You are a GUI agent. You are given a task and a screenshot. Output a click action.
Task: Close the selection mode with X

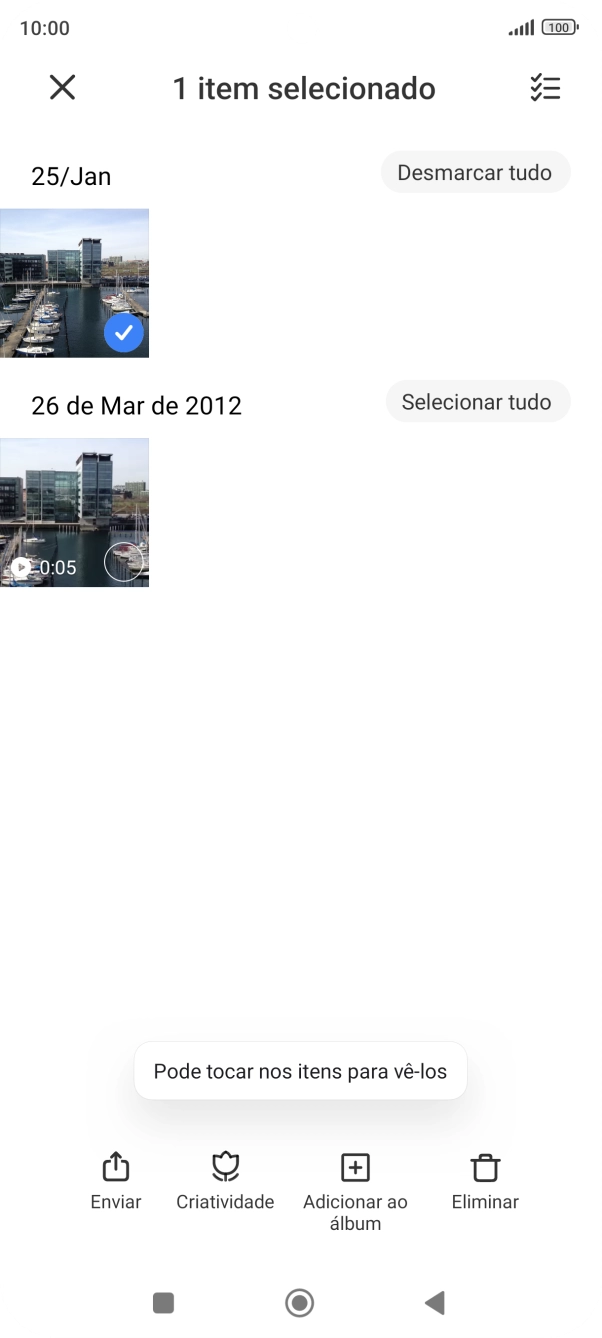coord(62,88)
